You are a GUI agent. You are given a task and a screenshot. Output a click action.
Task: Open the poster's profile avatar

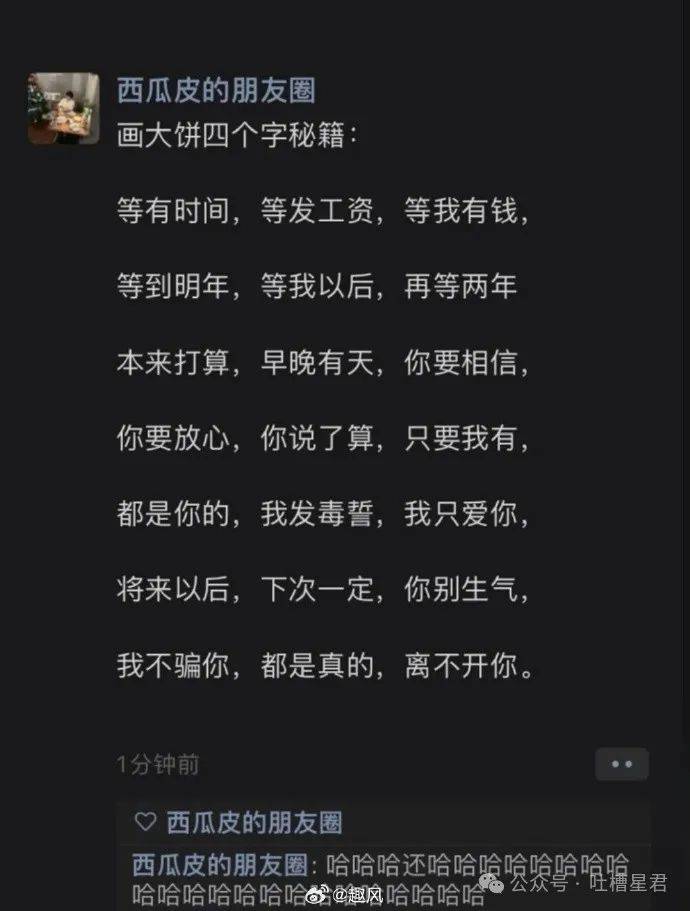(x=63, y=108)
